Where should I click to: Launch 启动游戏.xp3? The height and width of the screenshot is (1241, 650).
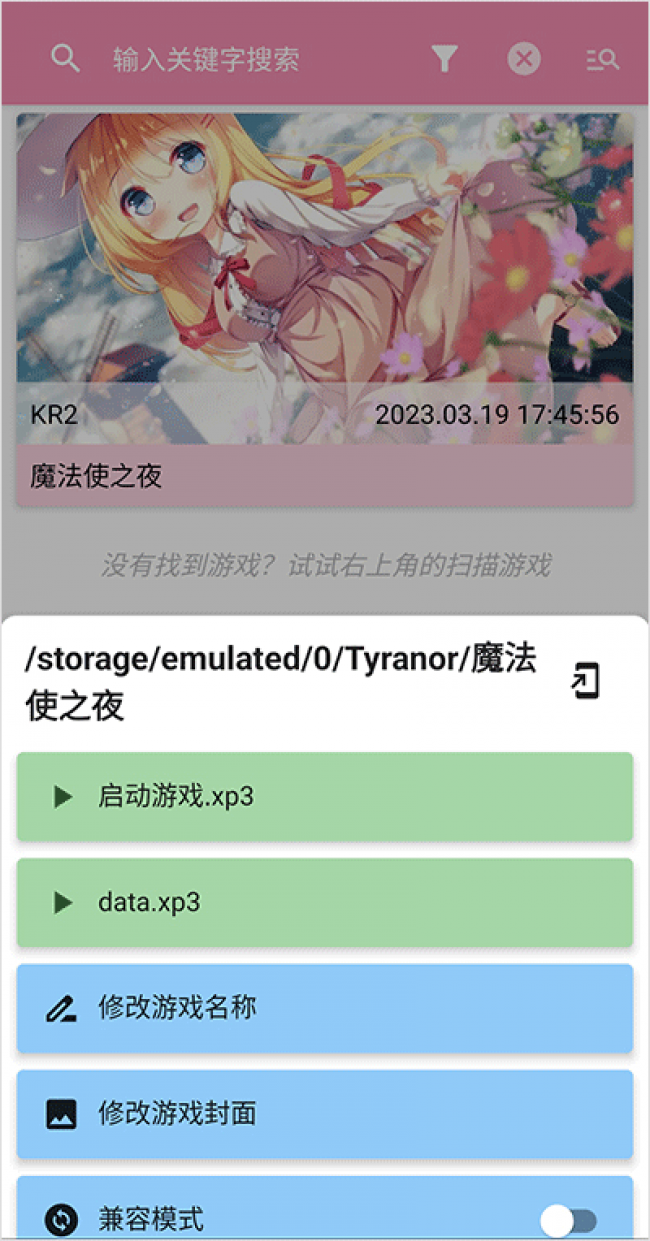click(325, 797)
